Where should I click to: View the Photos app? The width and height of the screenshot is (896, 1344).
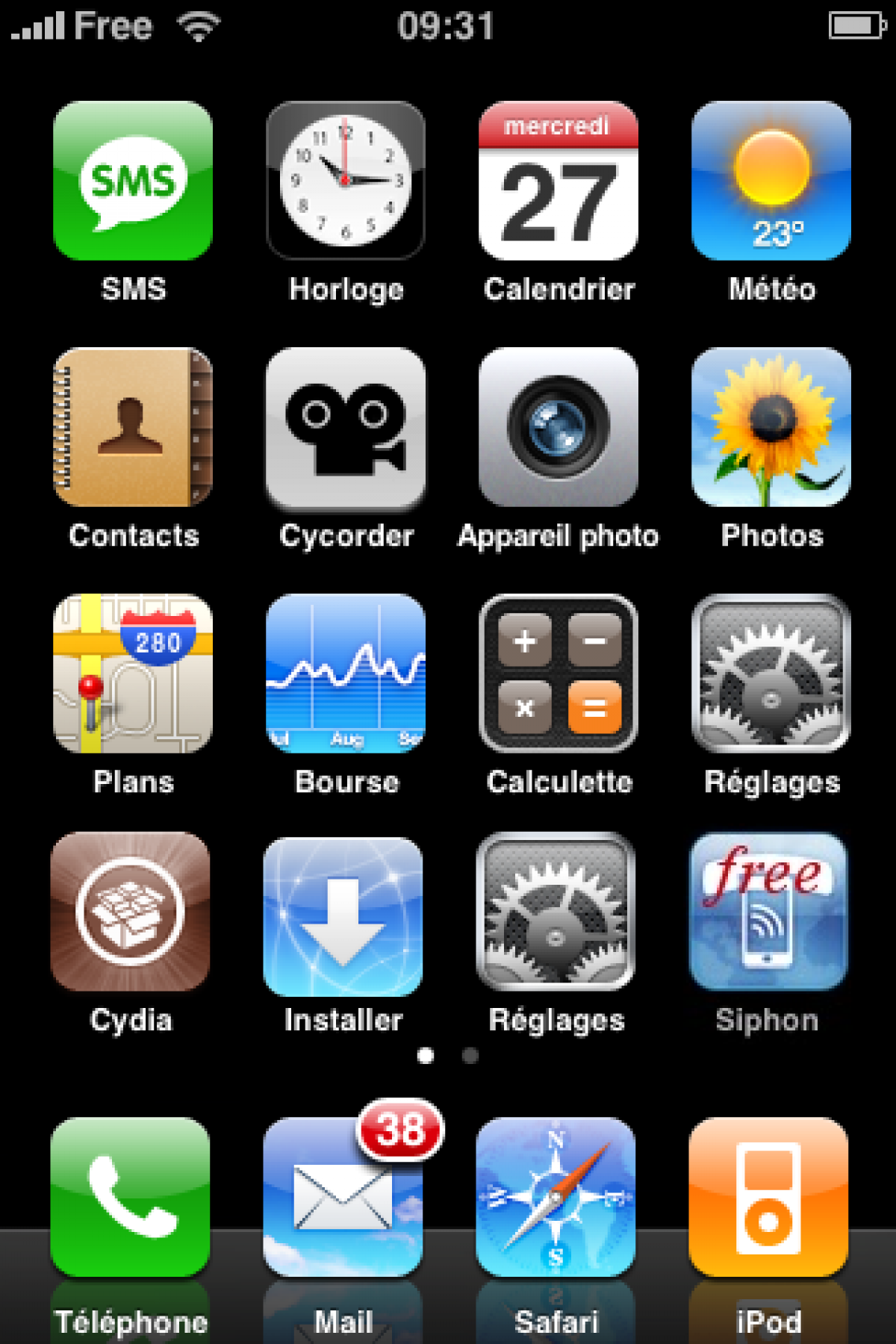771,427
